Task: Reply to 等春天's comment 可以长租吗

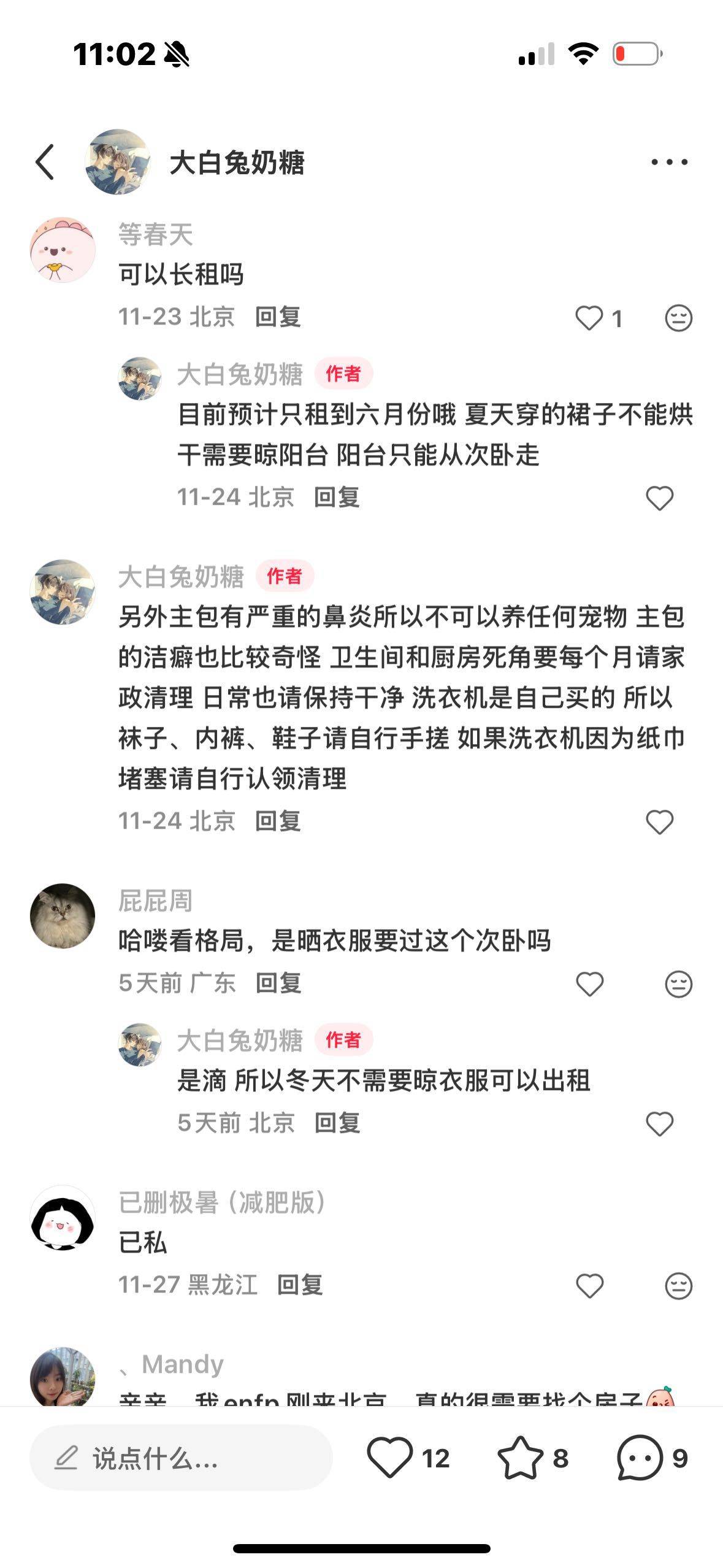Action: pyautogui.click(x=277, y=317)
